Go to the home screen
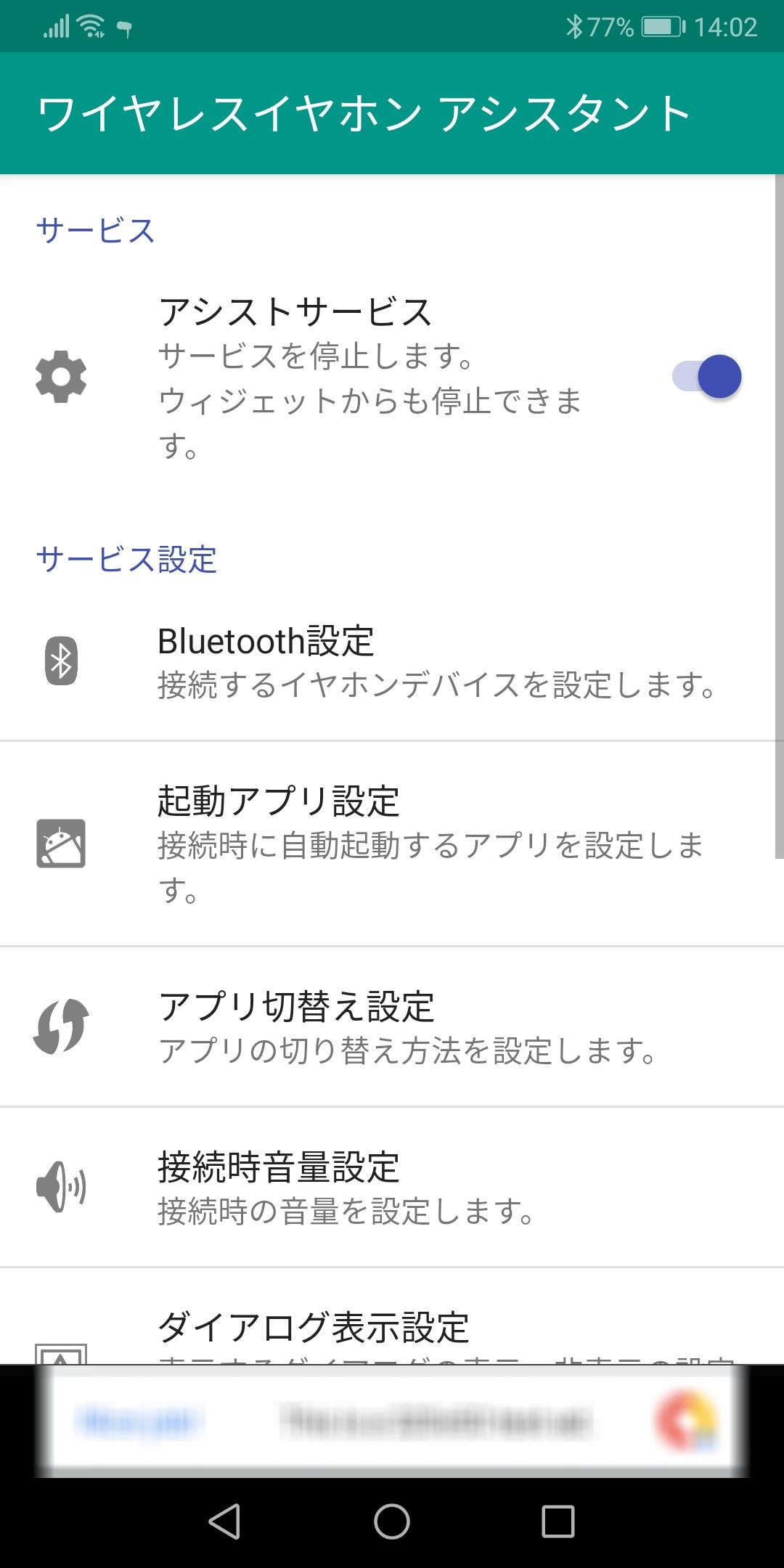The height and width of the screenshot is (1568, 784). point(392,1521)
